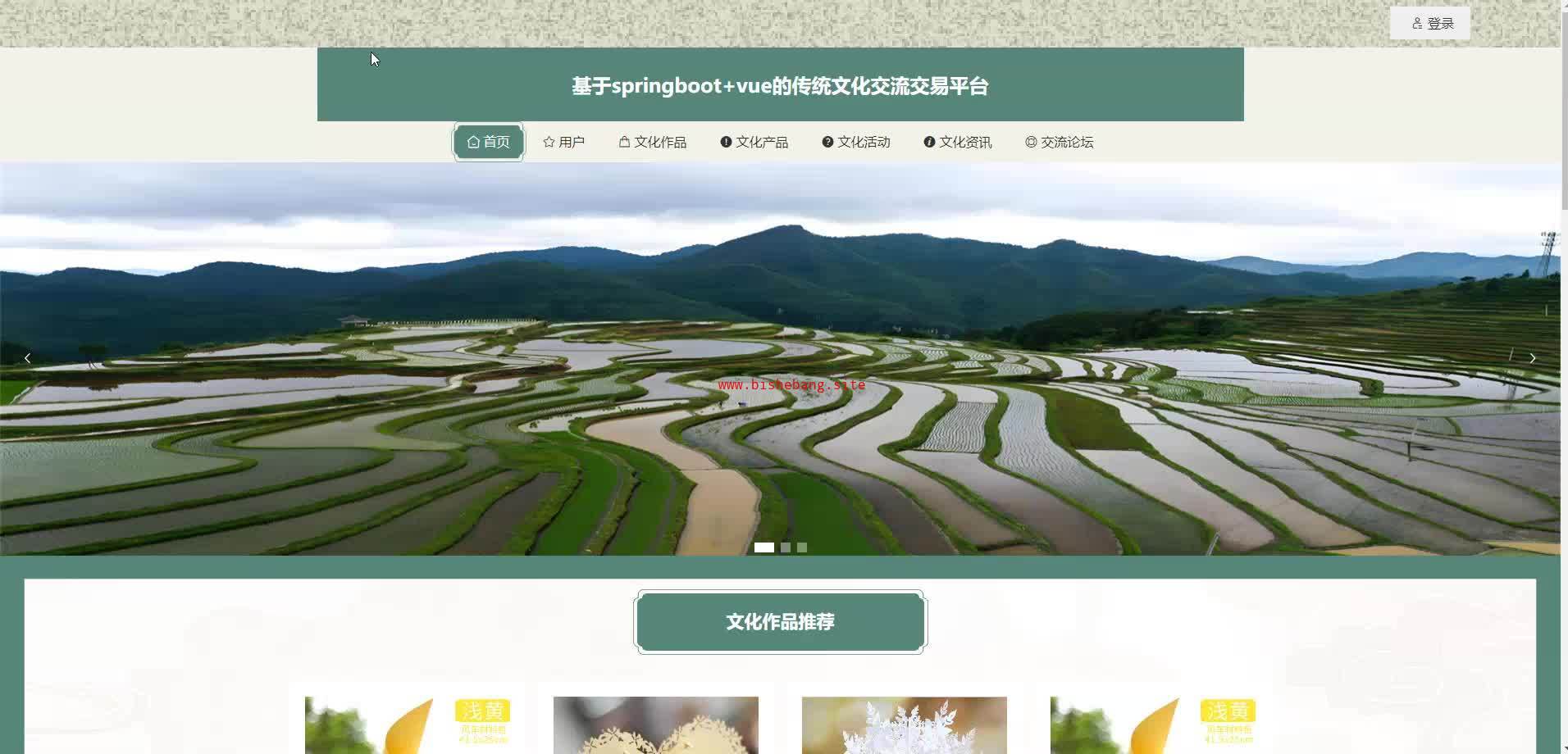Viewport: 1568px width, 754px height.
Task: Jump to the third carousel slide indicator
Action: (802, 547)
